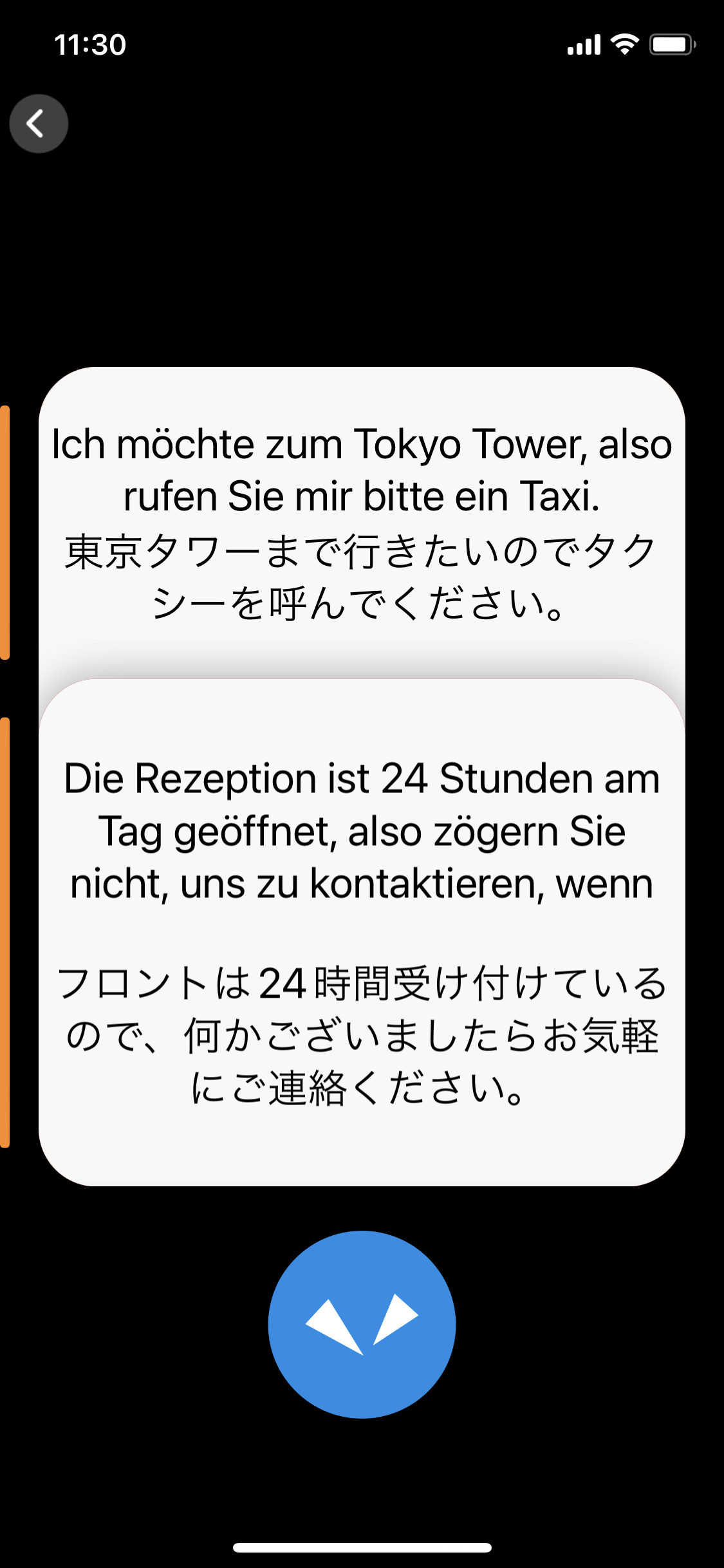Go back using the top-left arrow
Viewport: 724px width, 1568px height.
click(39, 124)
